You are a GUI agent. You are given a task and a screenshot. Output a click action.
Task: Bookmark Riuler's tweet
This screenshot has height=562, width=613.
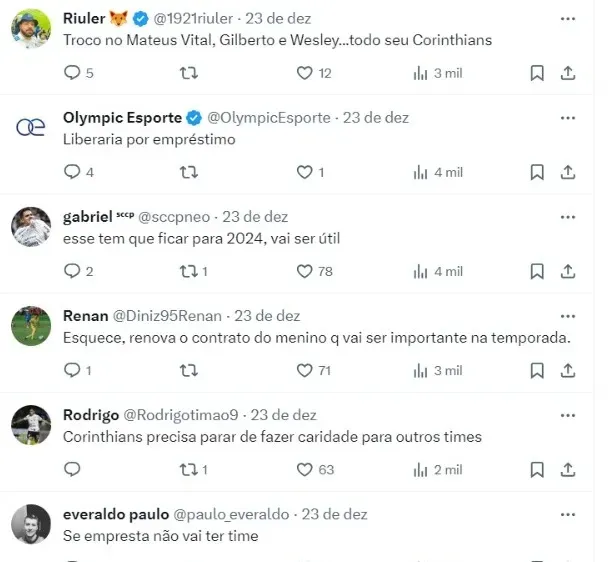tap(537, 73)
